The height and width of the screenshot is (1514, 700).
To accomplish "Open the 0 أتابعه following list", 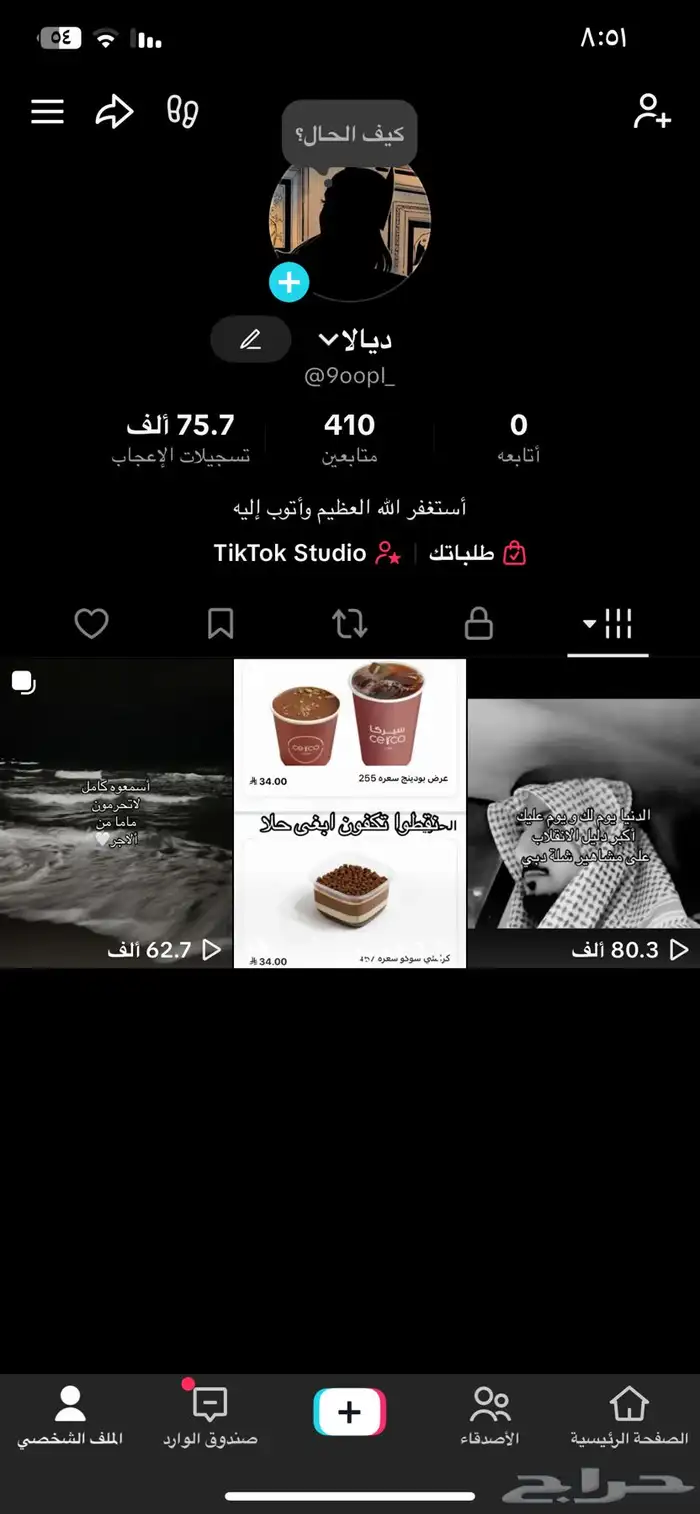I will (x=518, y=438).
